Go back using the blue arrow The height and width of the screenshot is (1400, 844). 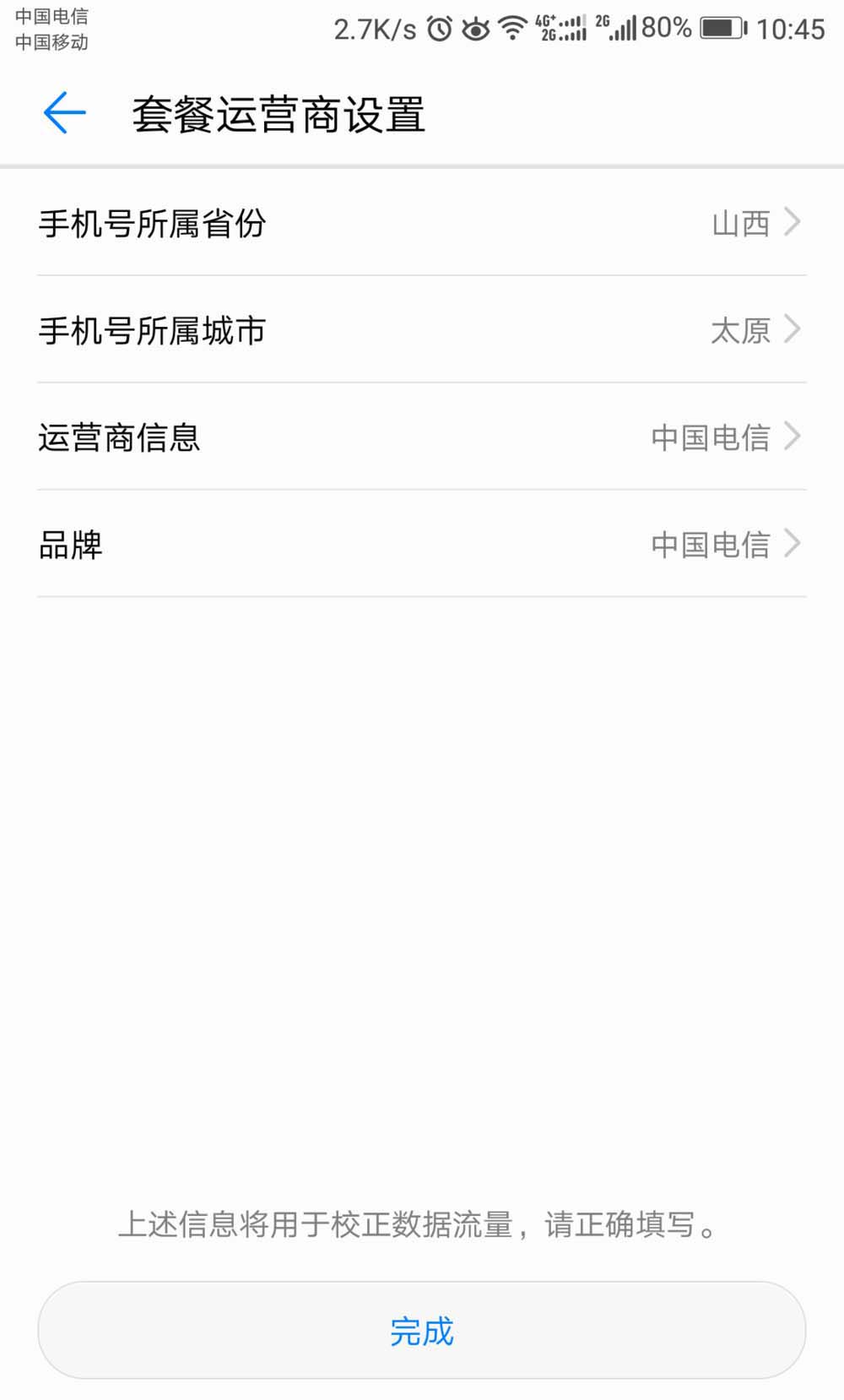[x=64, y=113]
